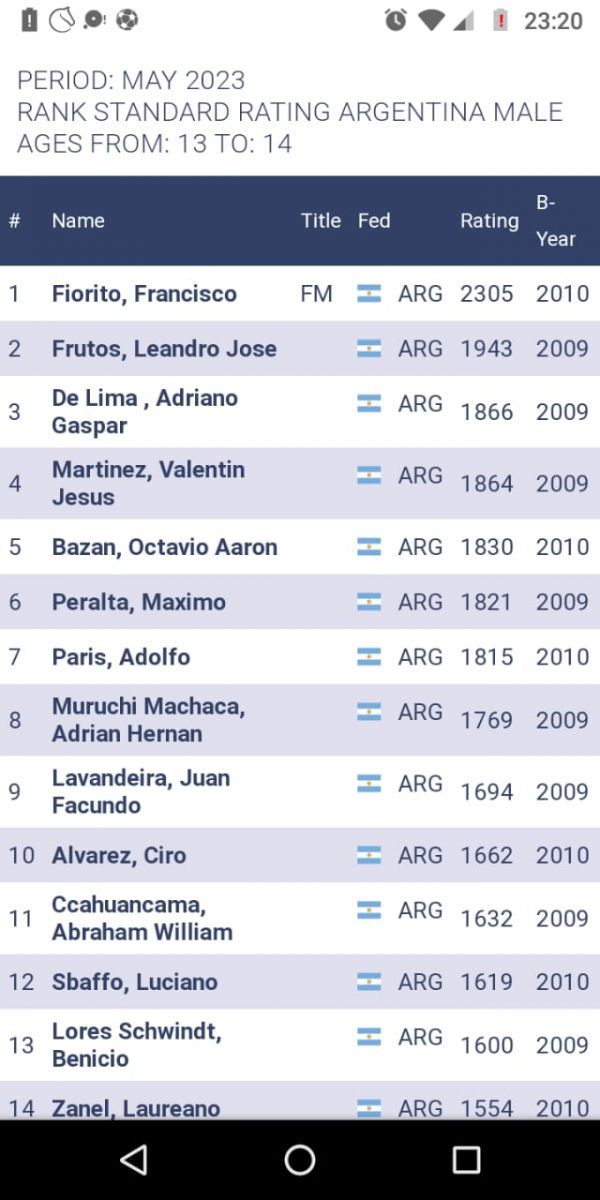Open Peralta, Maximo's player page
Image resolution: width=600 pixels, height=1200 pixels.
(138, 602)
